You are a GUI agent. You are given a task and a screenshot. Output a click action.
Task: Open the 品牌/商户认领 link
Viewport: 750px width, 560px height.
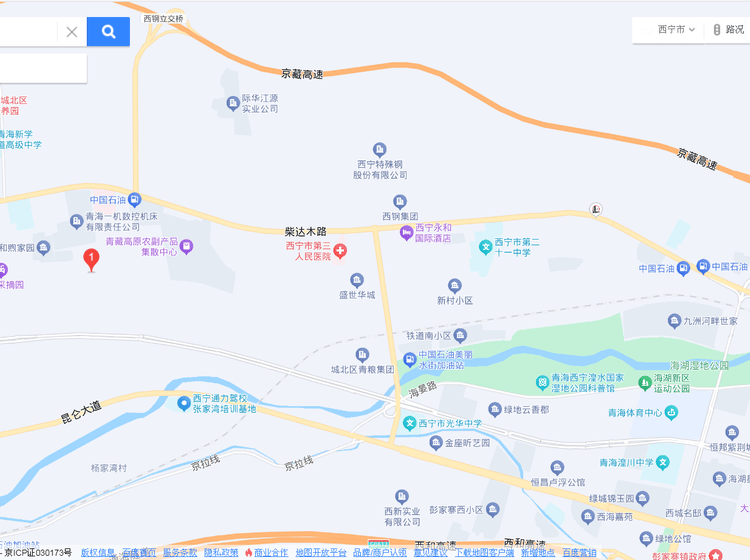(380, 553)
